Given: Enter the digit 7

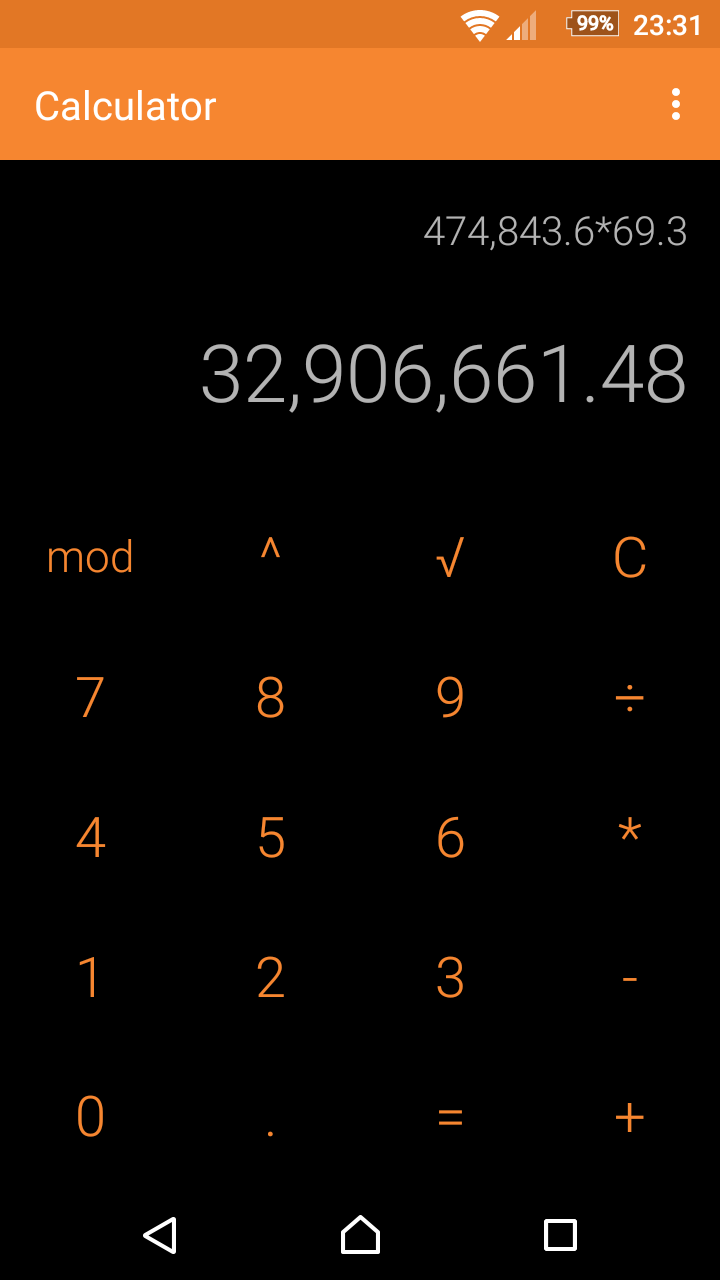Looking at the screenshot, I should (90, 697).
